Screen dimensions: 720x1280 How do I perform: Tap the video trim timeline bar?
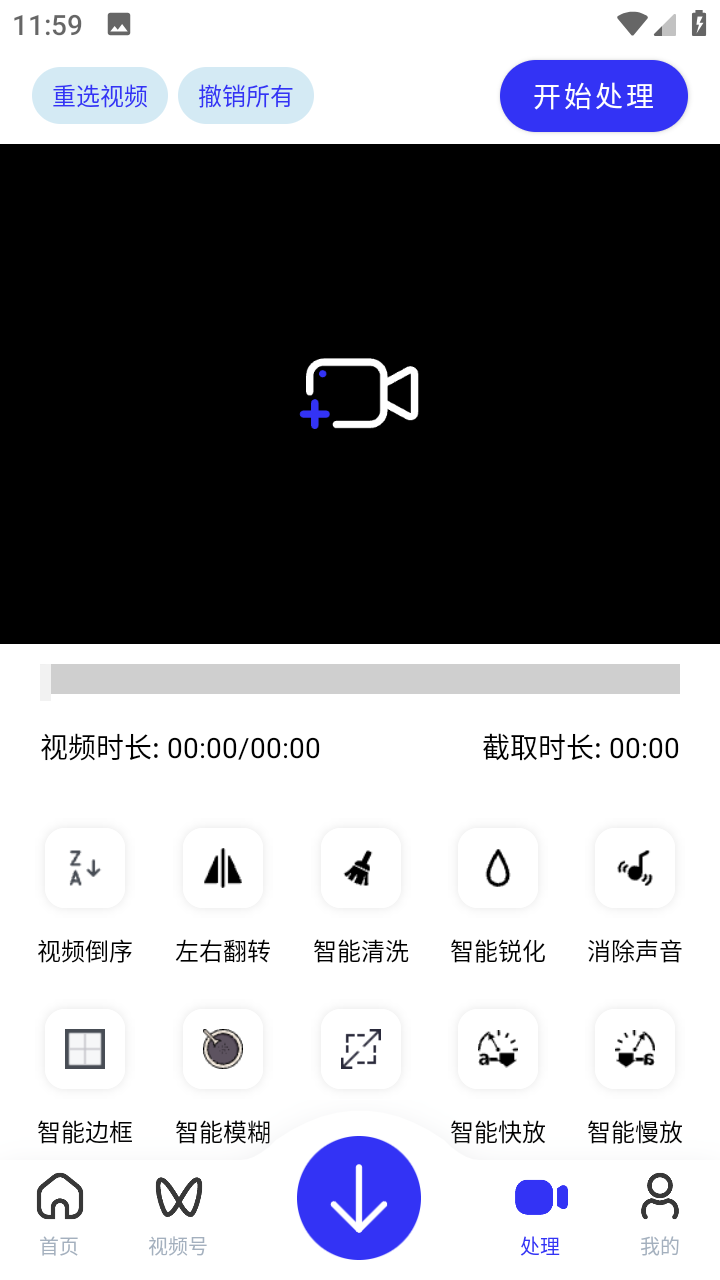point(360,679)
